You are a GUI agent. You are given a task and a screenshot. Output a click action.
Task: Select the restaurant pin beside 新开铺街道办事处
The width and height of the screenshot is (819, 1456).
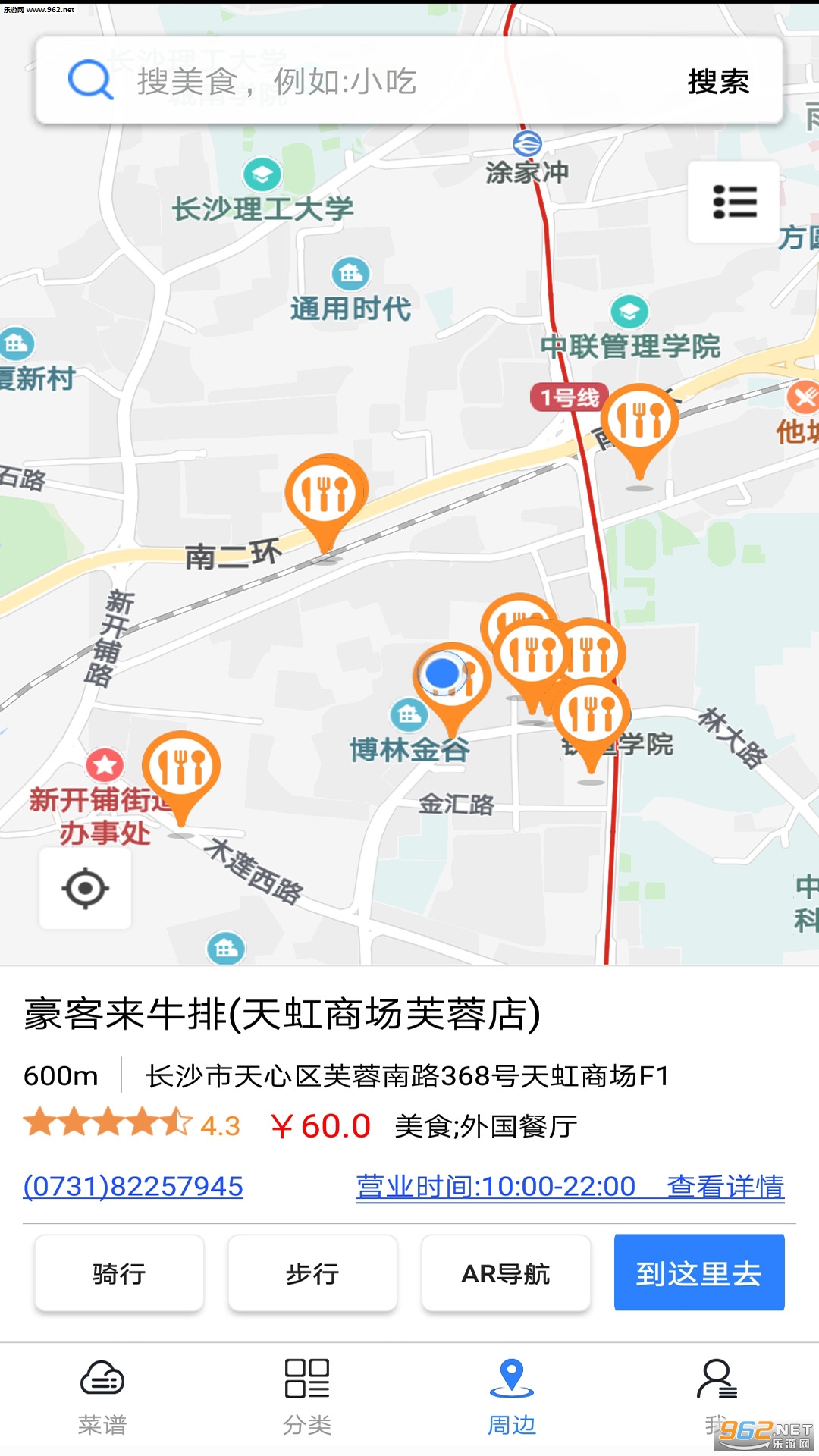tap(181, 770)
